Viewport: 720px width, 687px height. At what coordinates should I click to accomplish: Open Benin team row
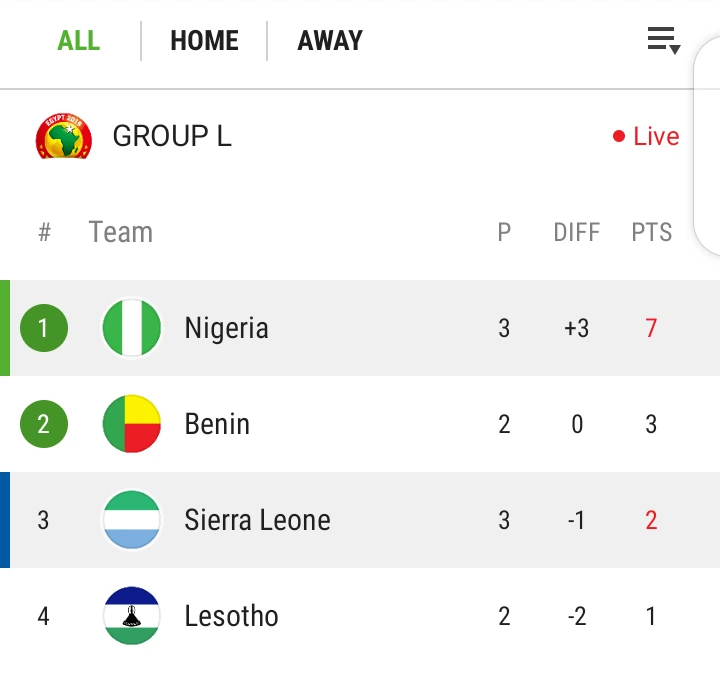[217, 424]
